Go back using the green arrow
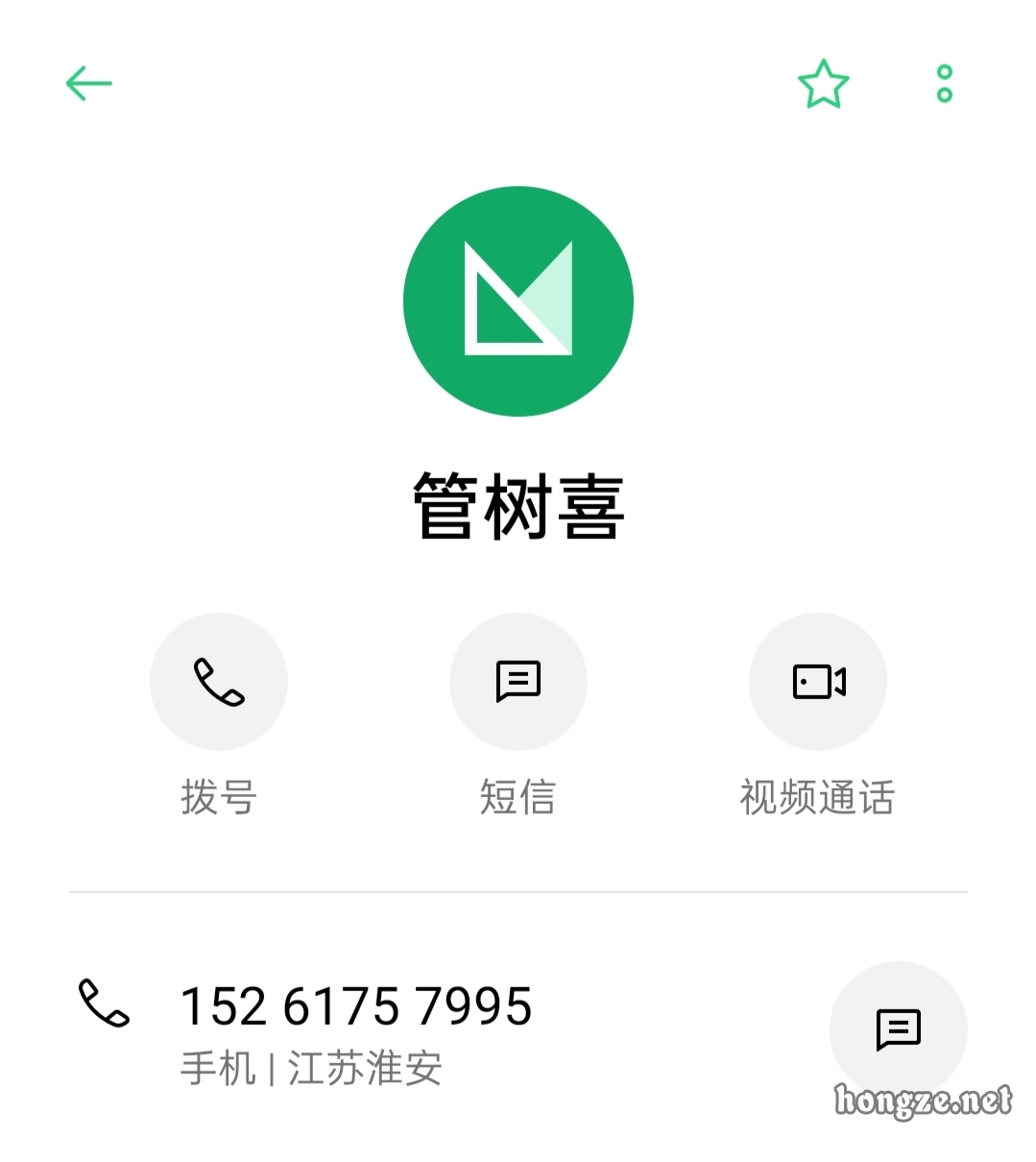The height and width of the screenshot is (1162, 1036). pos(88,84)
